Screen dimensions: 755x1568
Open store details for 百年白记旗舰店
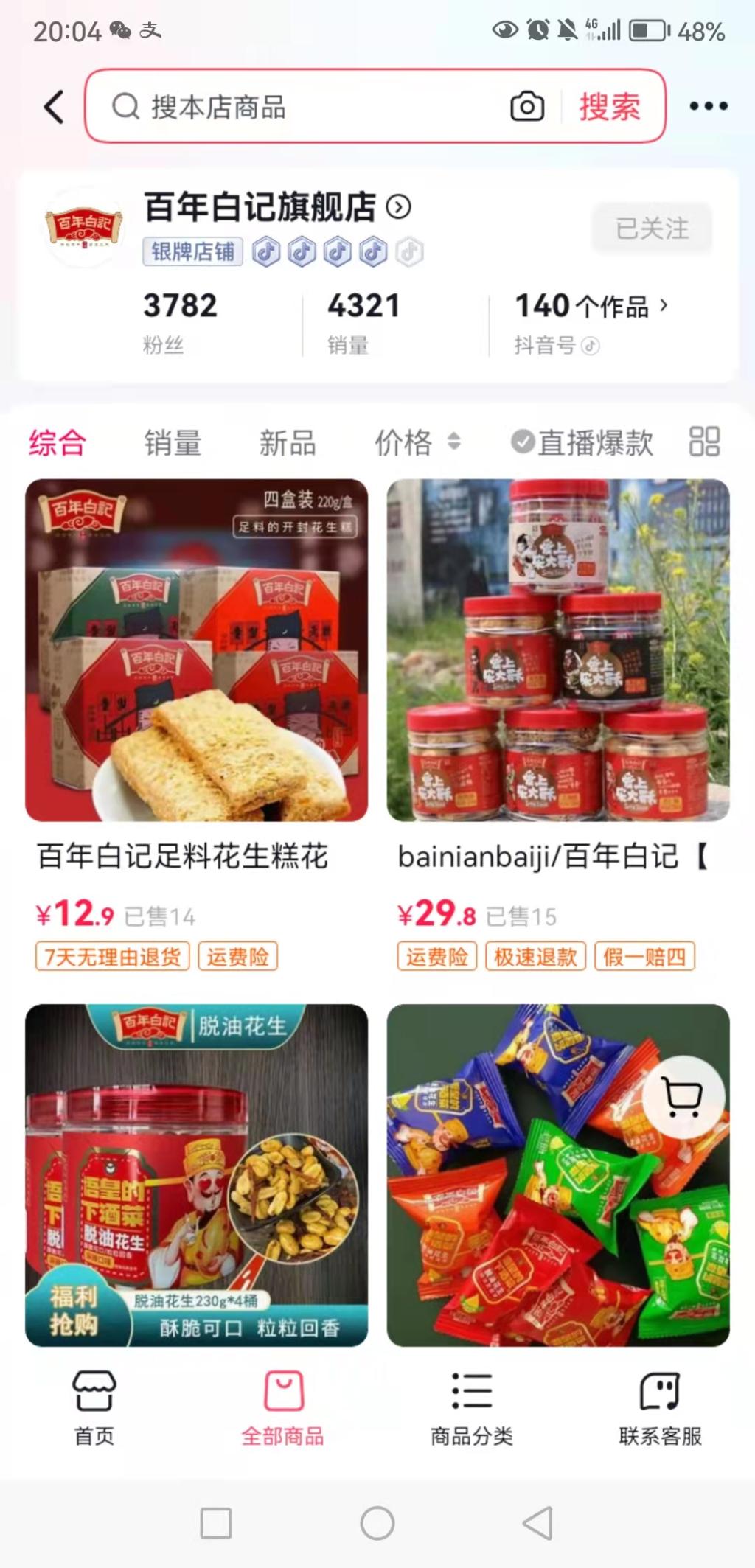click(399, 207)
